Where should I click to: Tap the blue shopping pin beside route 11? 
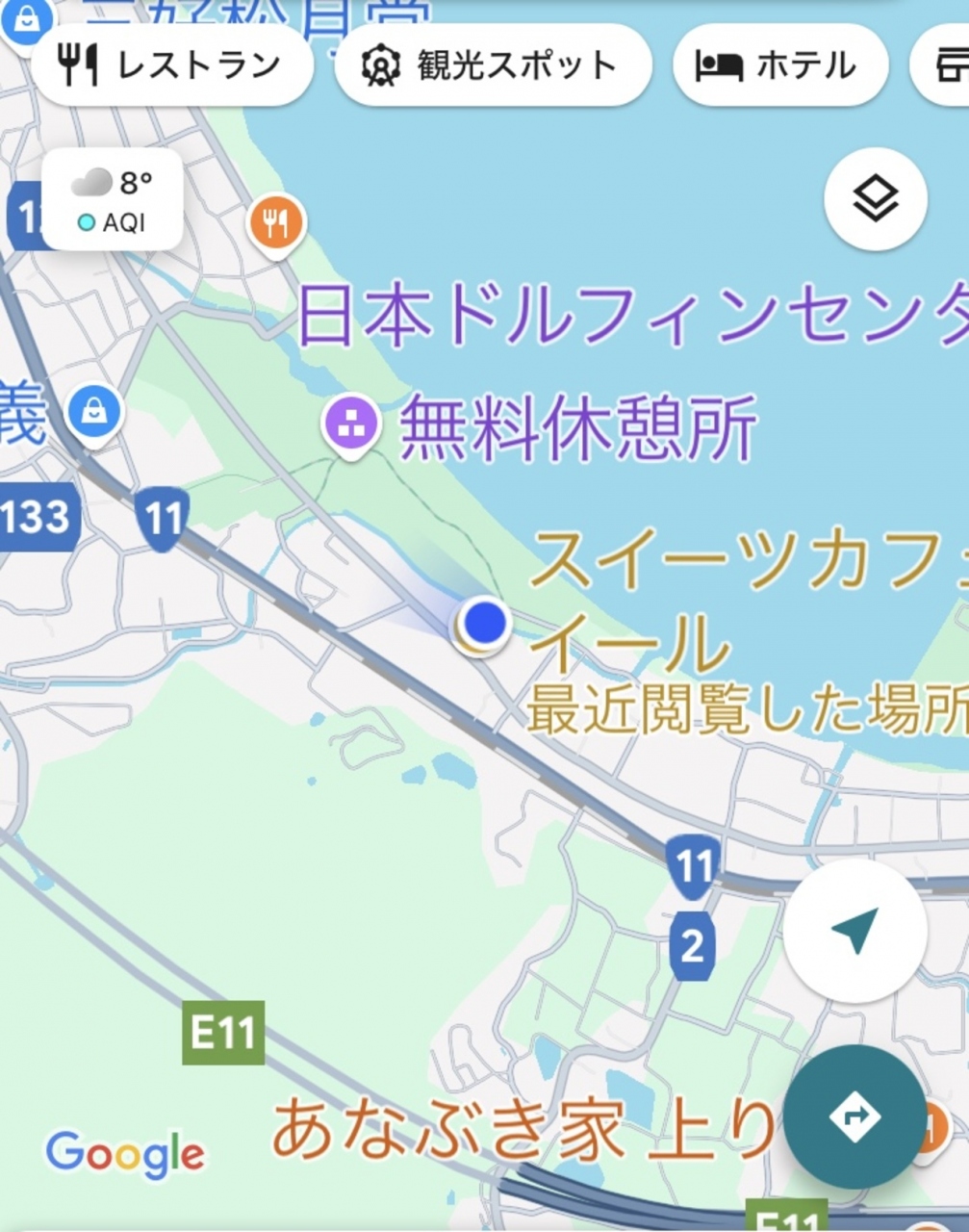(94, 414)
